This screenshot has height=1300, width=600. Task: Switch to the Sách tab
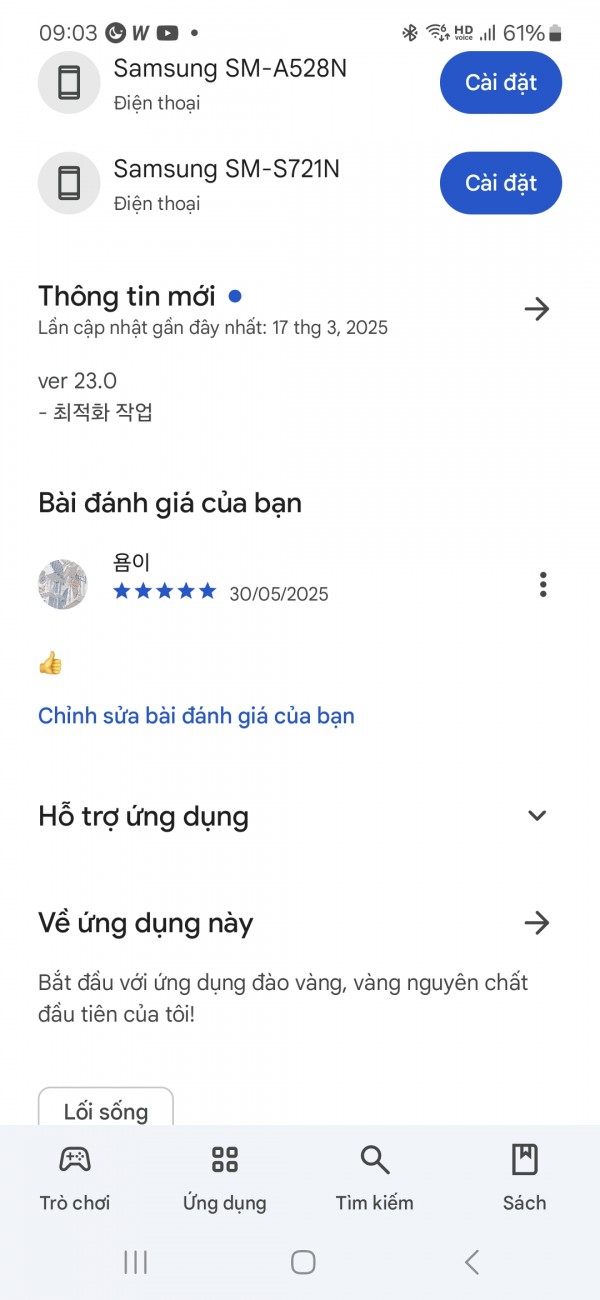click(x=524, y=1178)
